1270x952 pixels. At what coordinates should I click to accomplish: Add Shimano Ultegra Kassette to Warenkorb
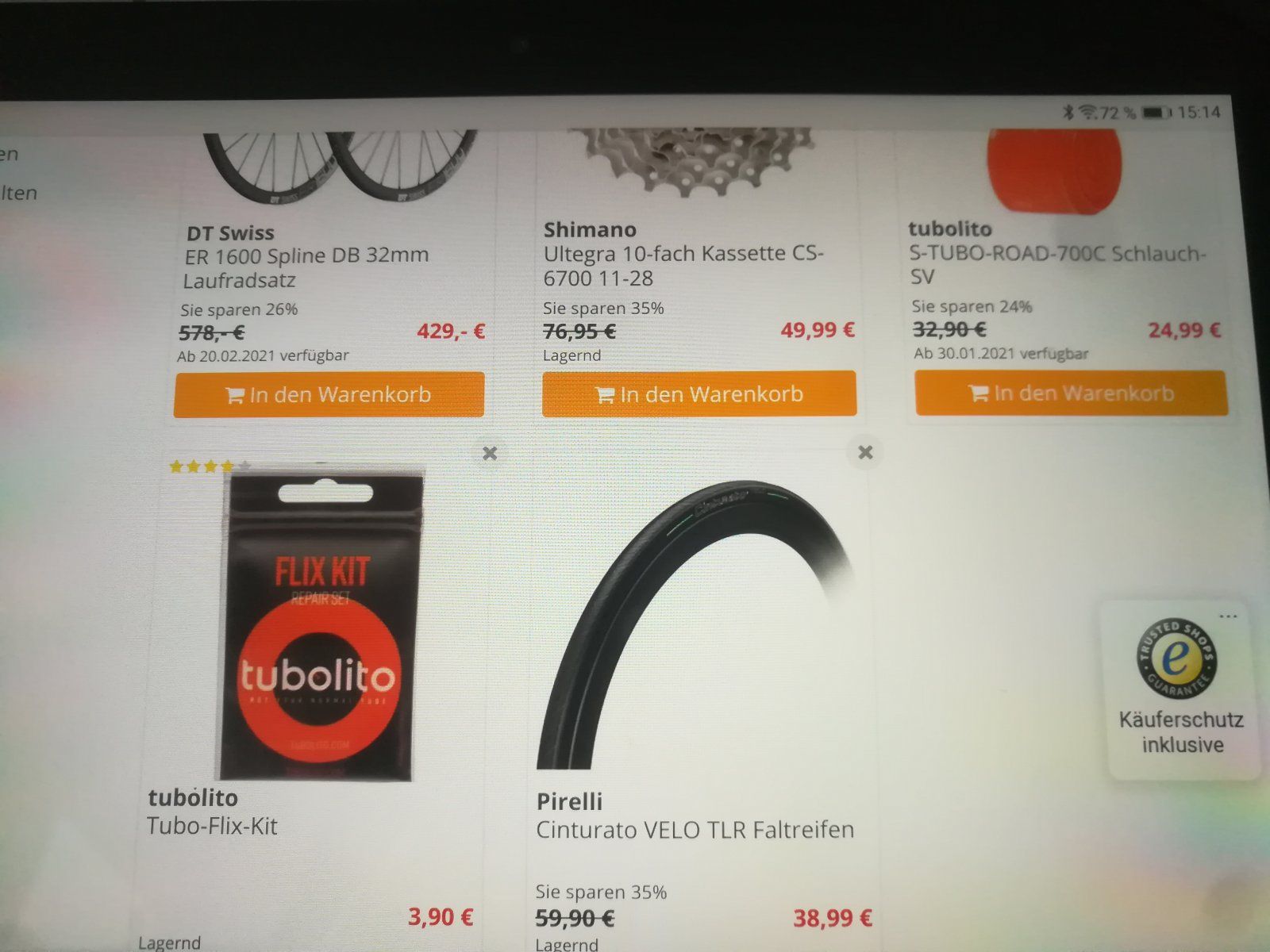click(698, 393)
